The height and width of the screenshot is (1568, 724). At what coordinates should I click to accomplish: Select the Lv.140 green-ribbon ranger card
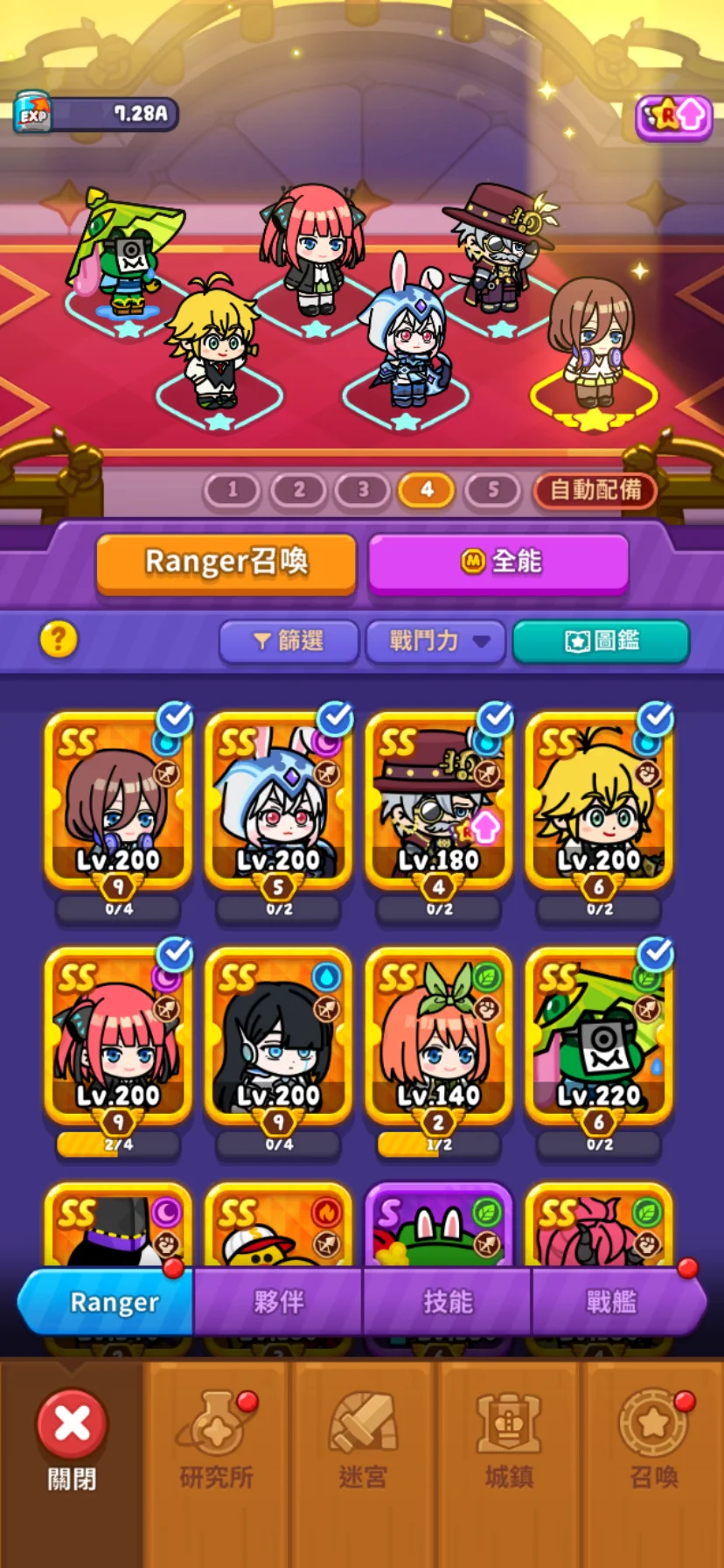tap(439, 1037)
